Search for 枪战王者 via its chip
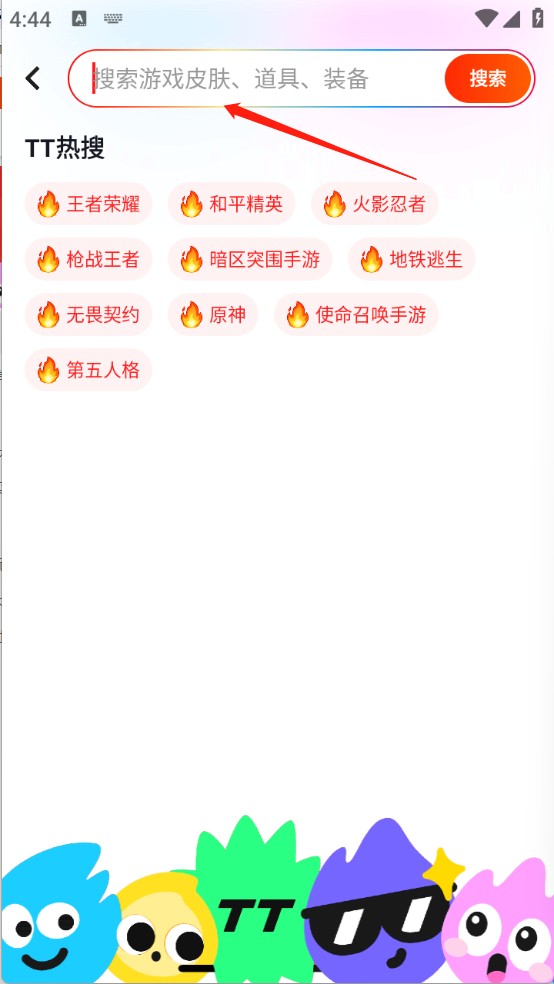Screen dimensions: 554x984 point(88,259)
